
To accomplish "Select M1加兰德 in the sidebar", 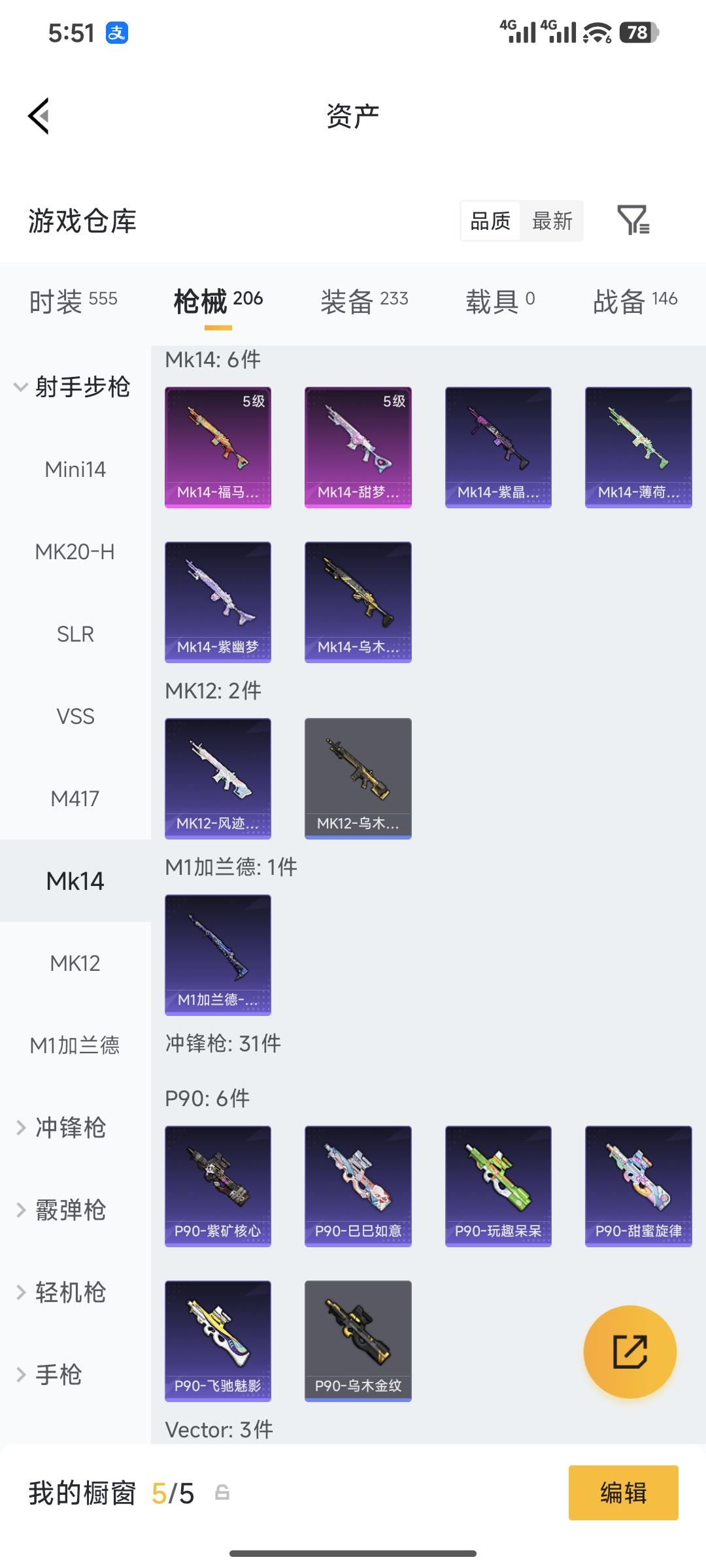I will pos(75,1045).
